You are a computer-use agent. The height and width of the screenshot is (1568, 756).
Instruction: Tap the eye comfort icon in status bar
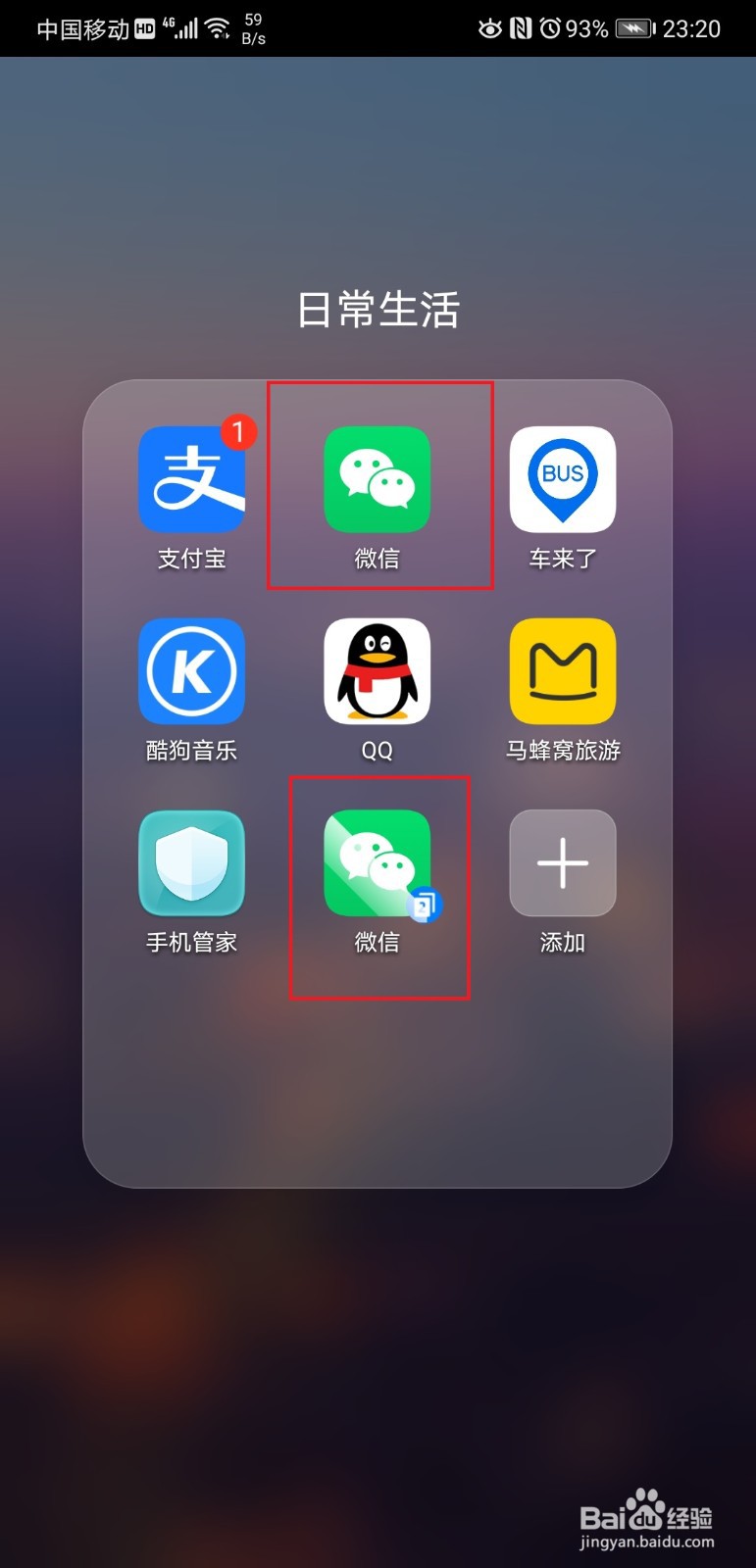click(x=488, y=29)
